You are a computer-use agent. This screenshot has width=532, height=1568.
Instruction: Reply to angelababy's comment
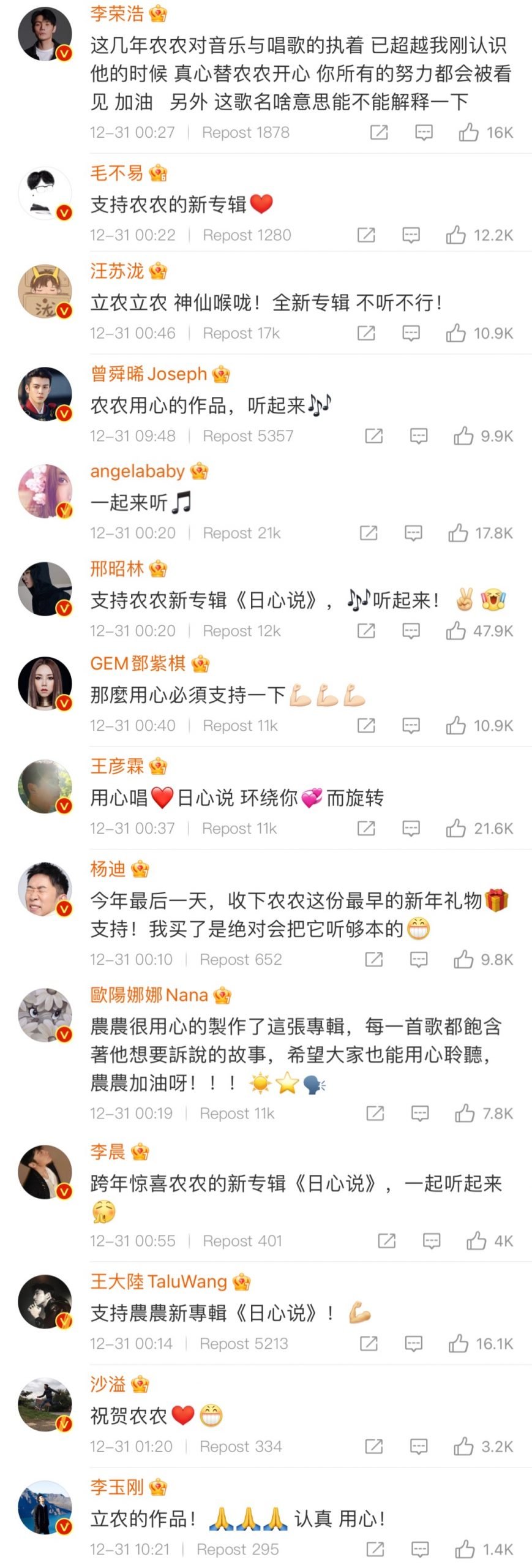[413, 533]
